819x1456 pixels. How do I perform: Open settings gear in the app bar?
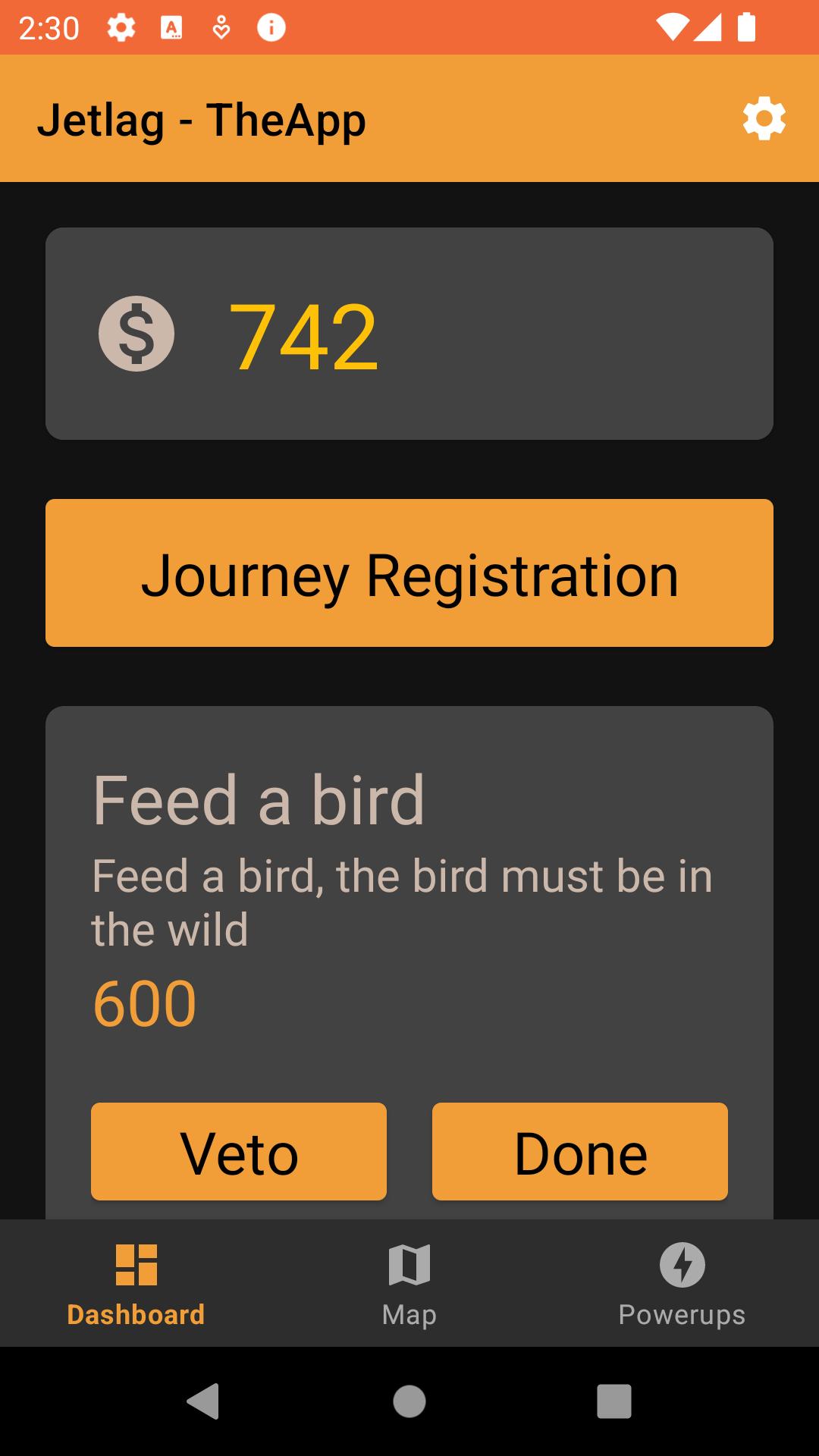point(764,119)
